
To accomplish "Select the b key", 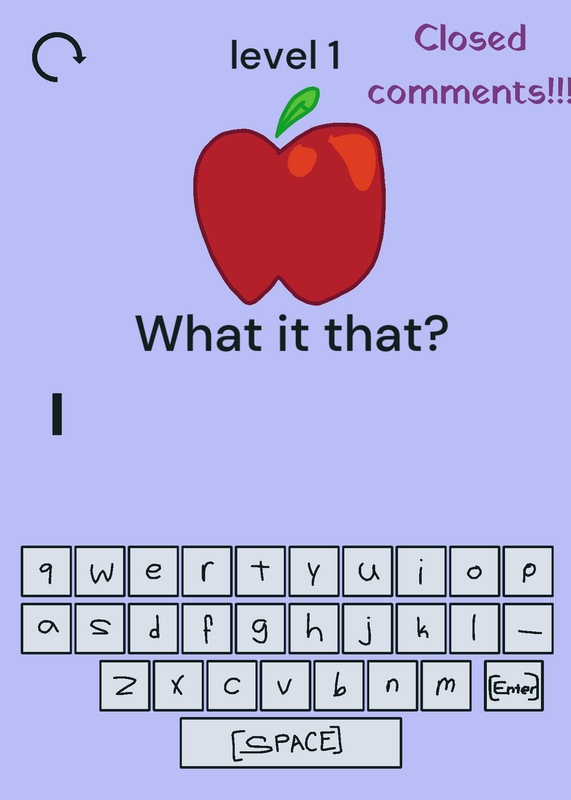I will [339, 686].
